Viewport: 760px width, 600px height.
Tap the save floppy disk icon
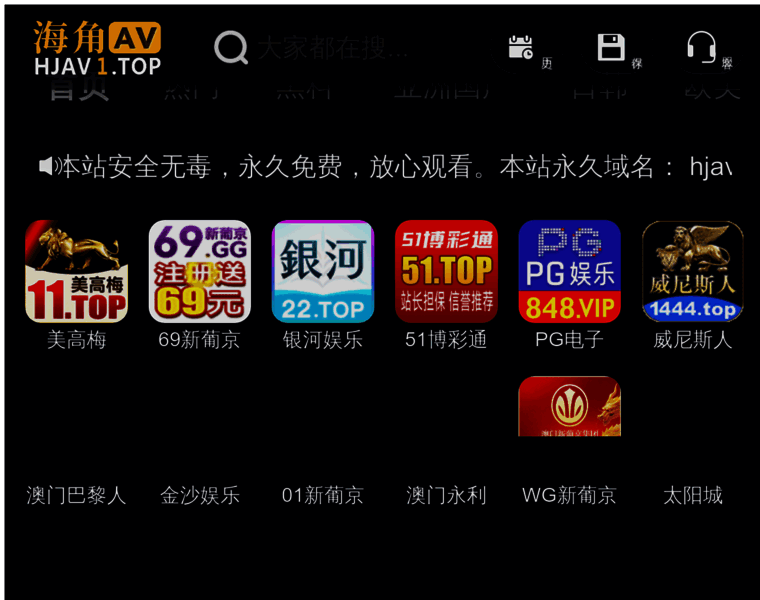(x=611, y=48)
